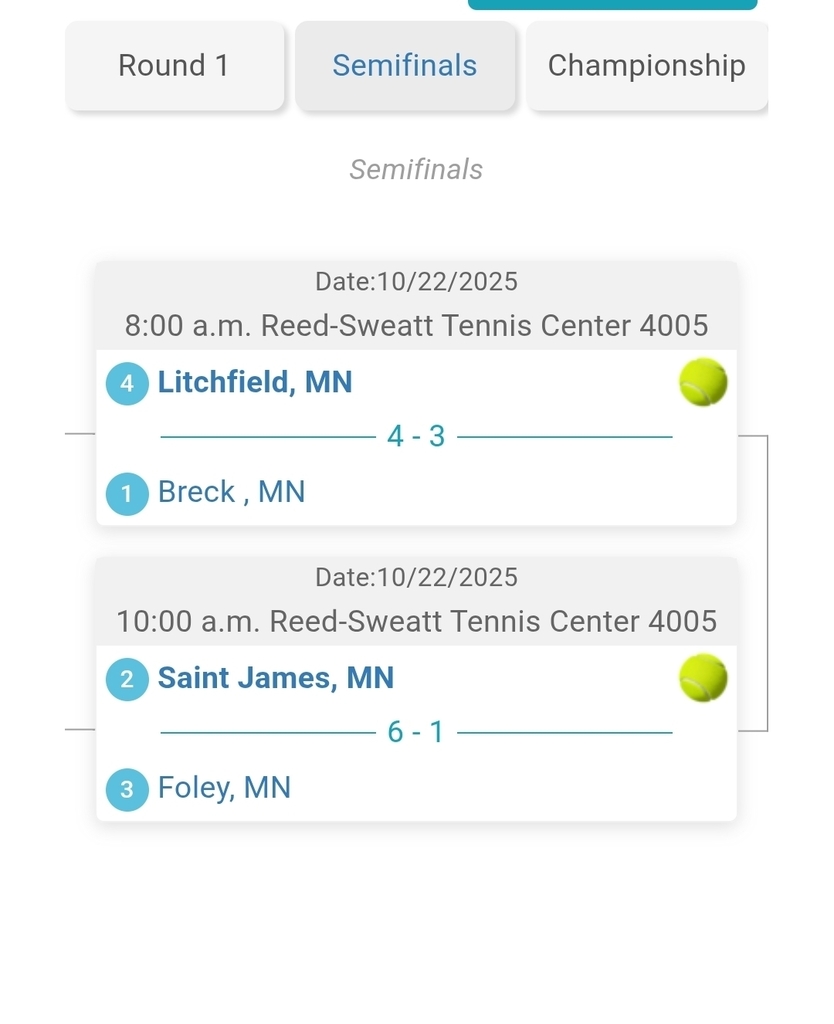Select the seed number 3 badge for Foley

127,789
